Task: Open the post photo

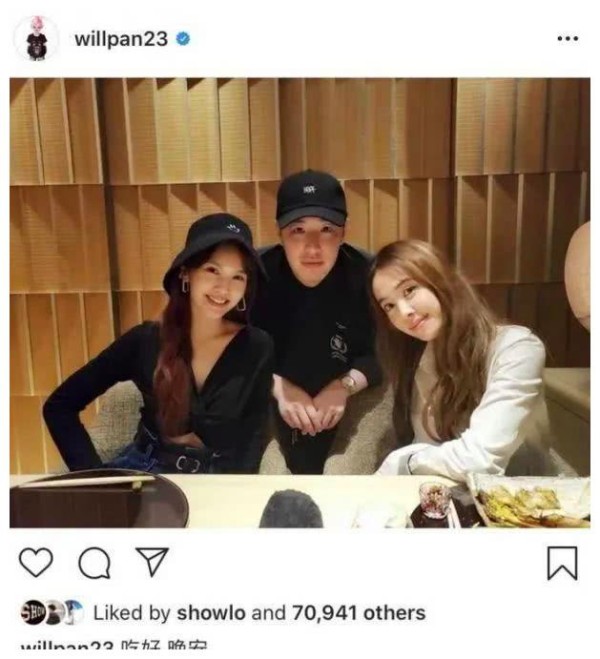Action: [300, 302]
